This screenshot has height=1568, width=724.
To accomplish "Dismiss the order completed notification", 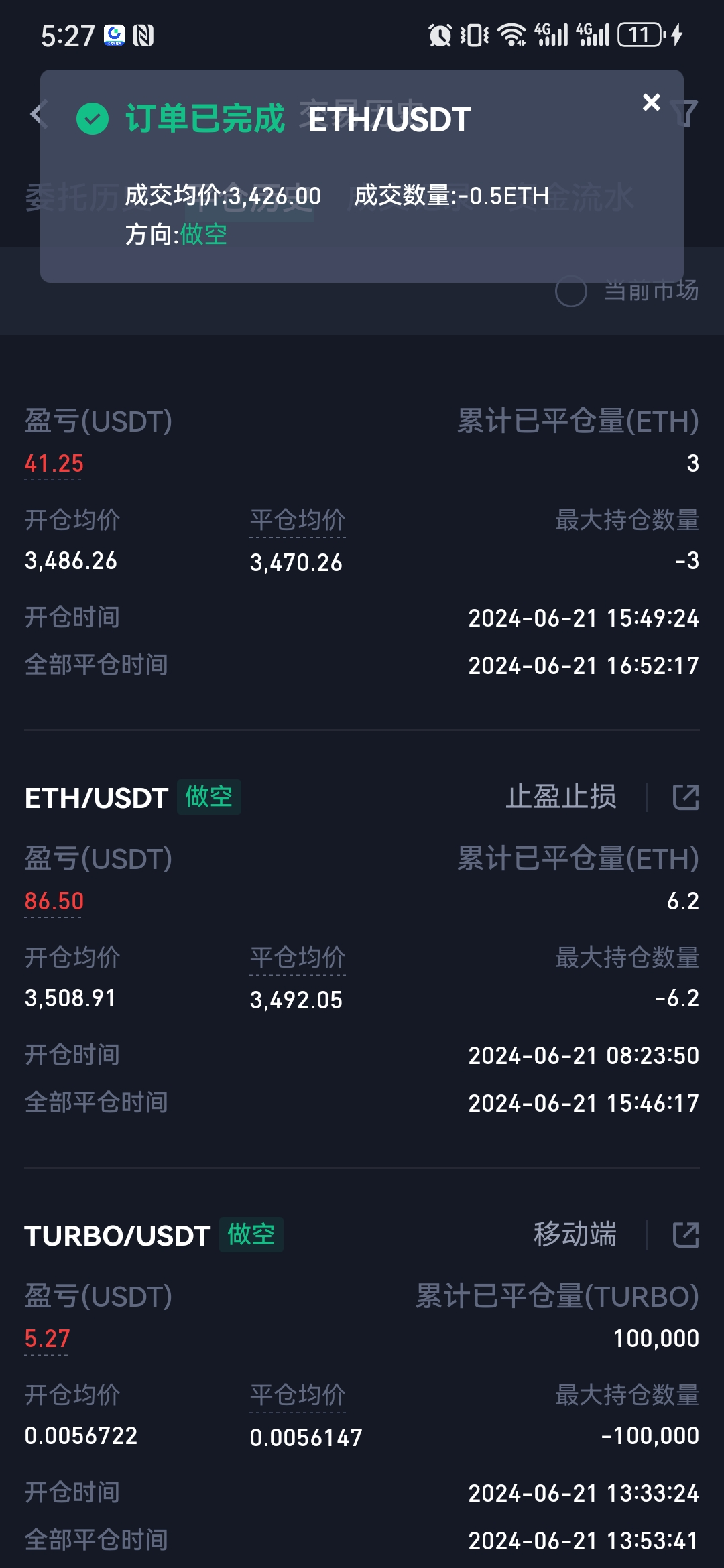I will tap(651, 102).
